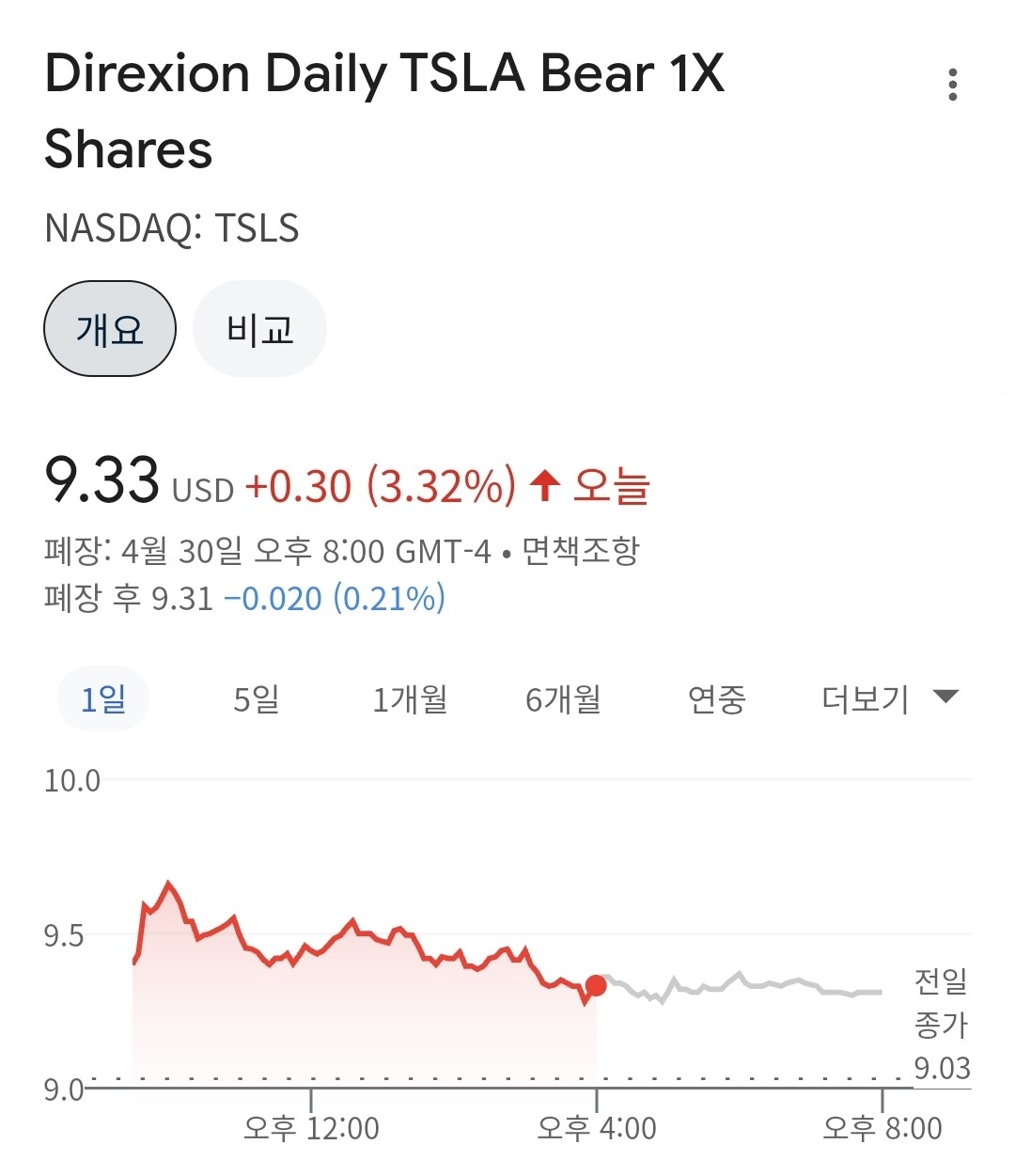Image resolution: width=1015 pixels, height=1176 pixels.
Task: Open the three-dot overflow menu
Action: pyautogui.click(x=953, y=85)
